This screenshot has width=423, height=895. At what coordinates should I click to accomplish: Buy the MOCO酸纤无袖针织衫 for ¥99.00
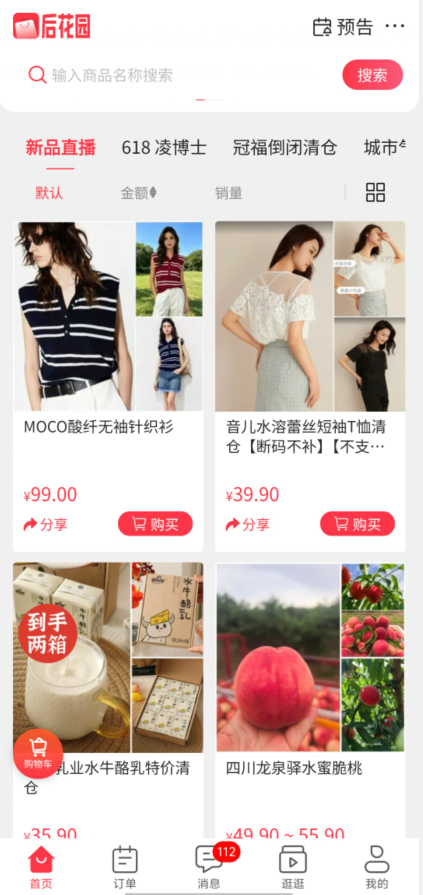point(155,523)
